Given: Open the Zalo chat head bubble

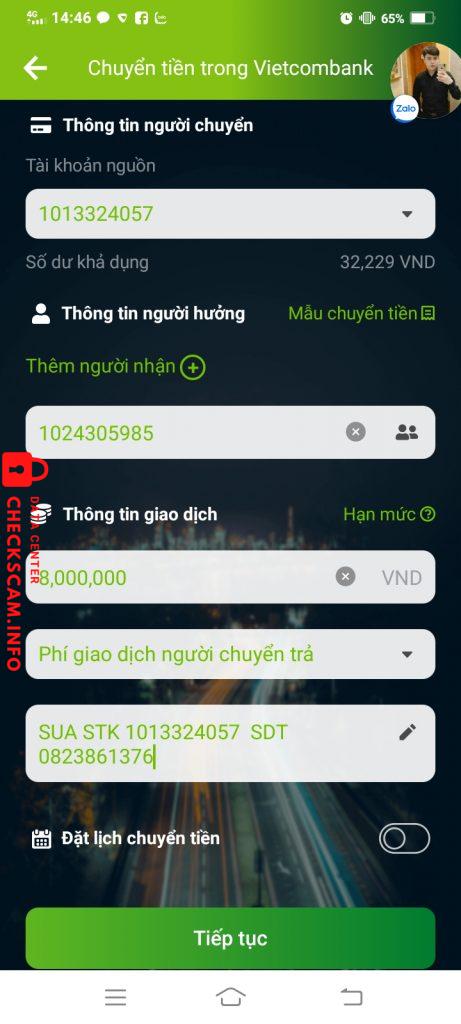Looking at the screenshot, I should click(x=426, y=81).
